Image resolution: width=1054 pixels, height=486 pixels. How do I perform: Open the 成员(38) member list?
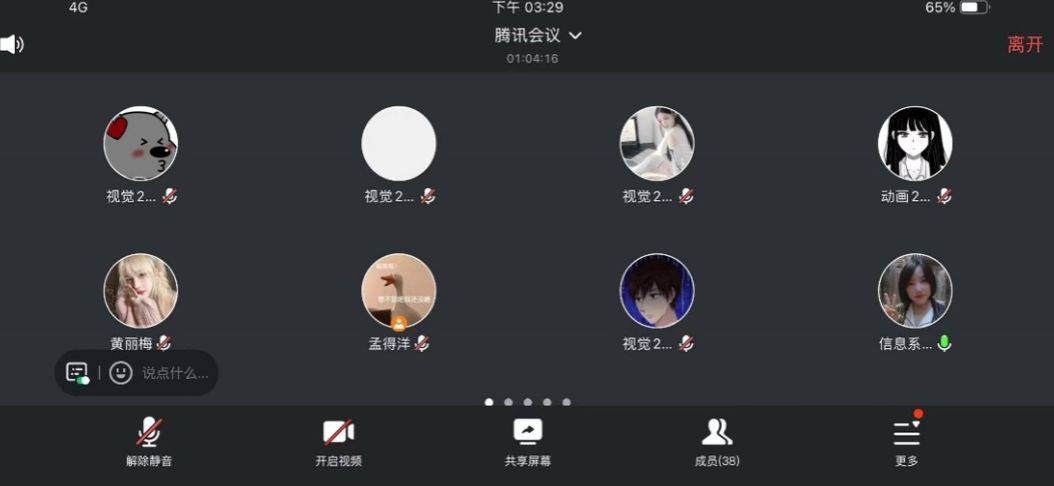pyautogui.click(x=716, y=441)
